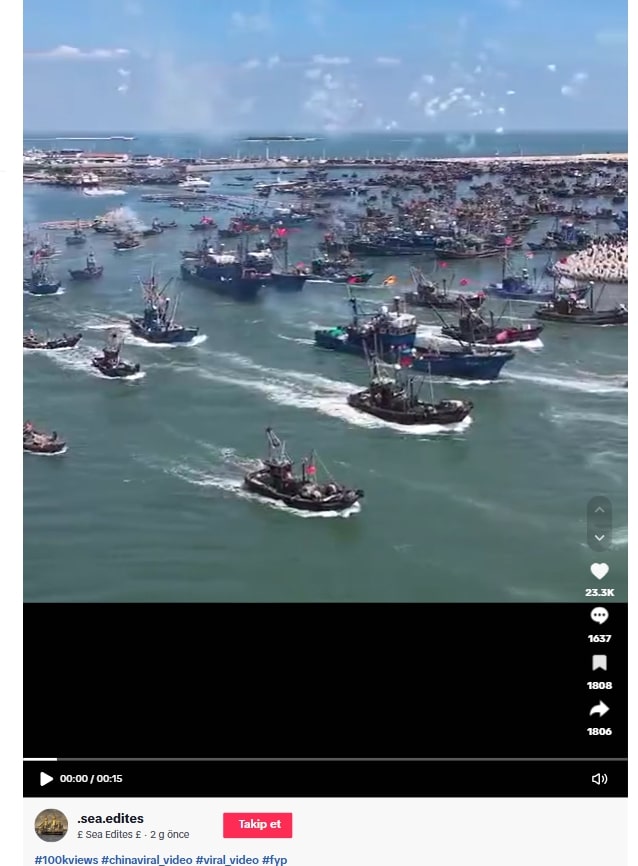Skip to the next video
This screenshot has width=638, height=866.
tap(599, 538)
